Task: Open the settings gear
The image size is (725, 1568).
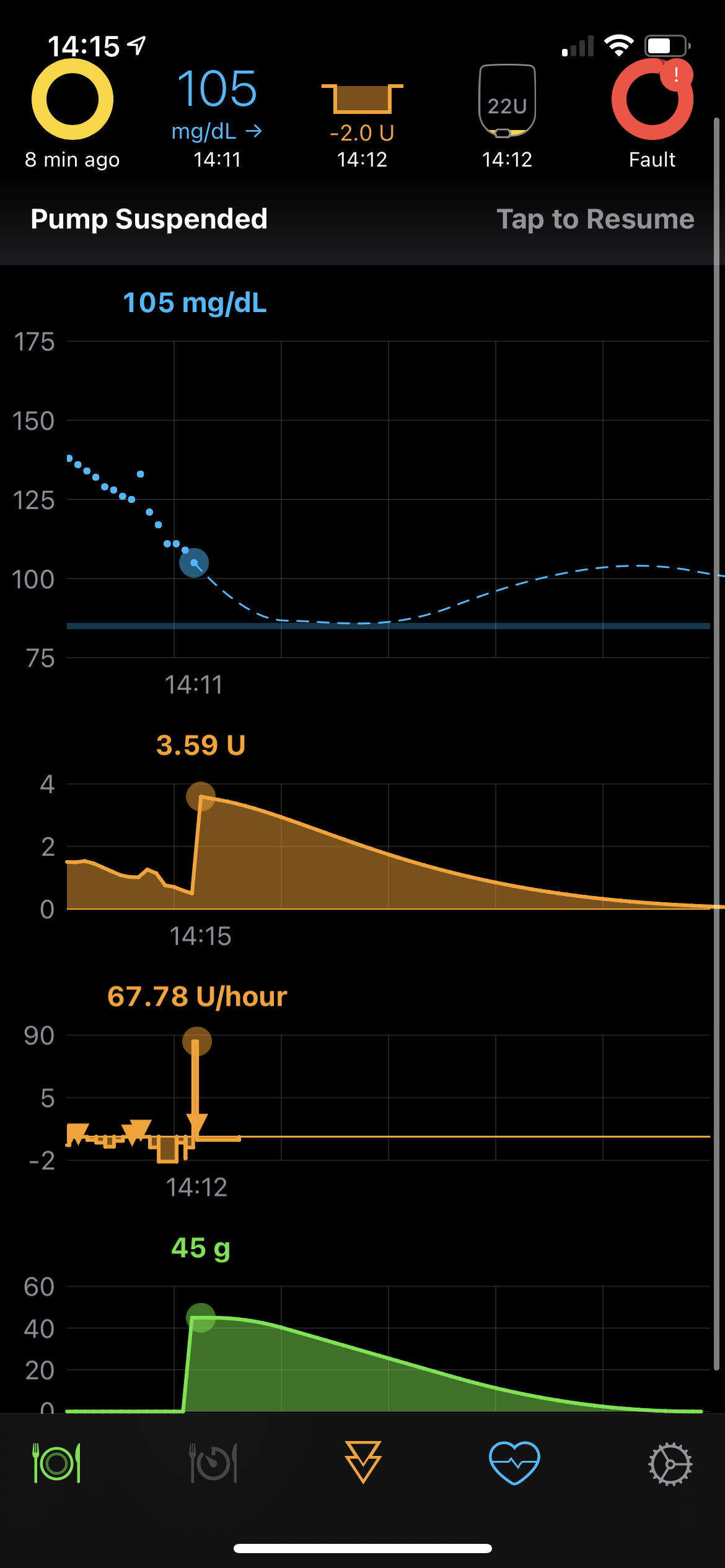Action: (x=670, y=1464)
